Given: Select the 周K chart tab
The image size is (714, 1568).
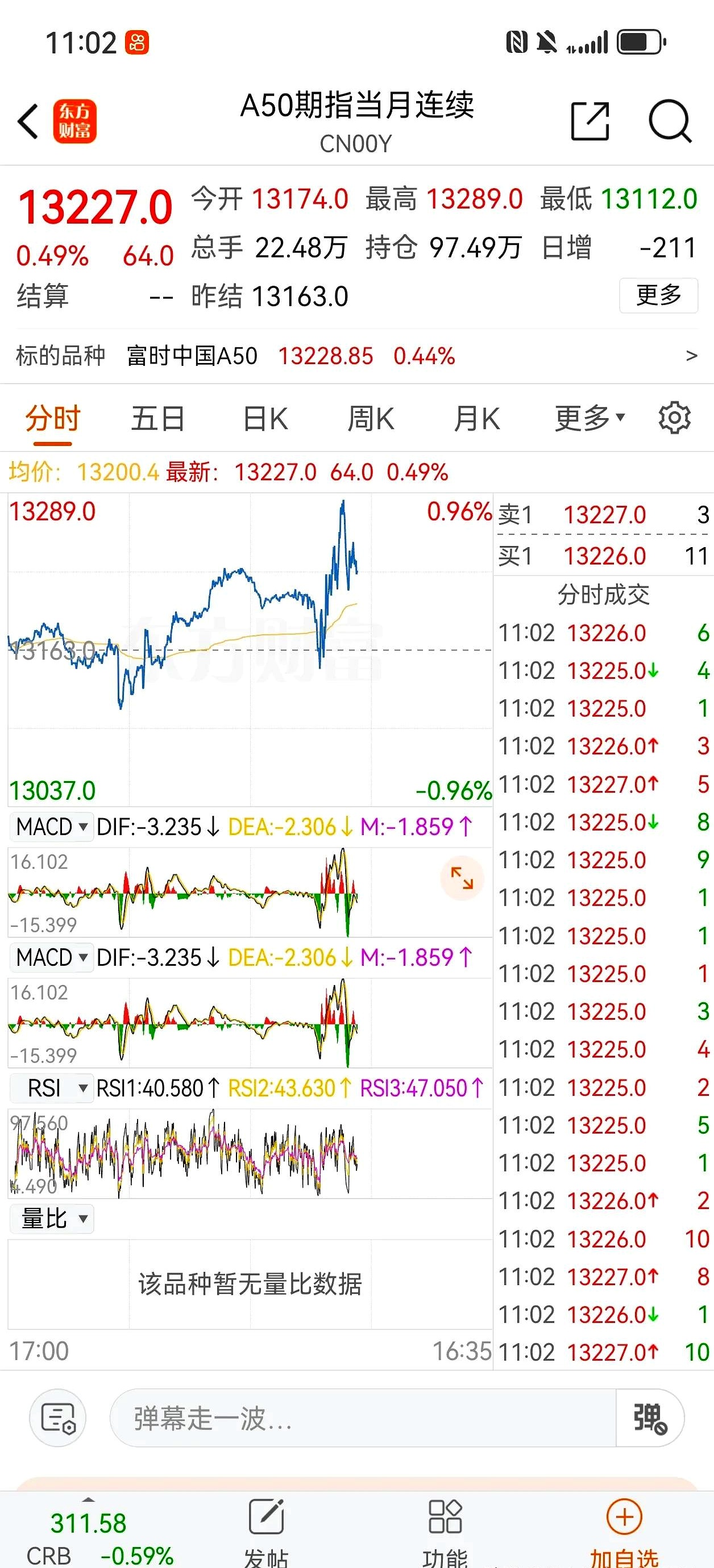Looking at the screenshot, I should [x=371, y=419].
